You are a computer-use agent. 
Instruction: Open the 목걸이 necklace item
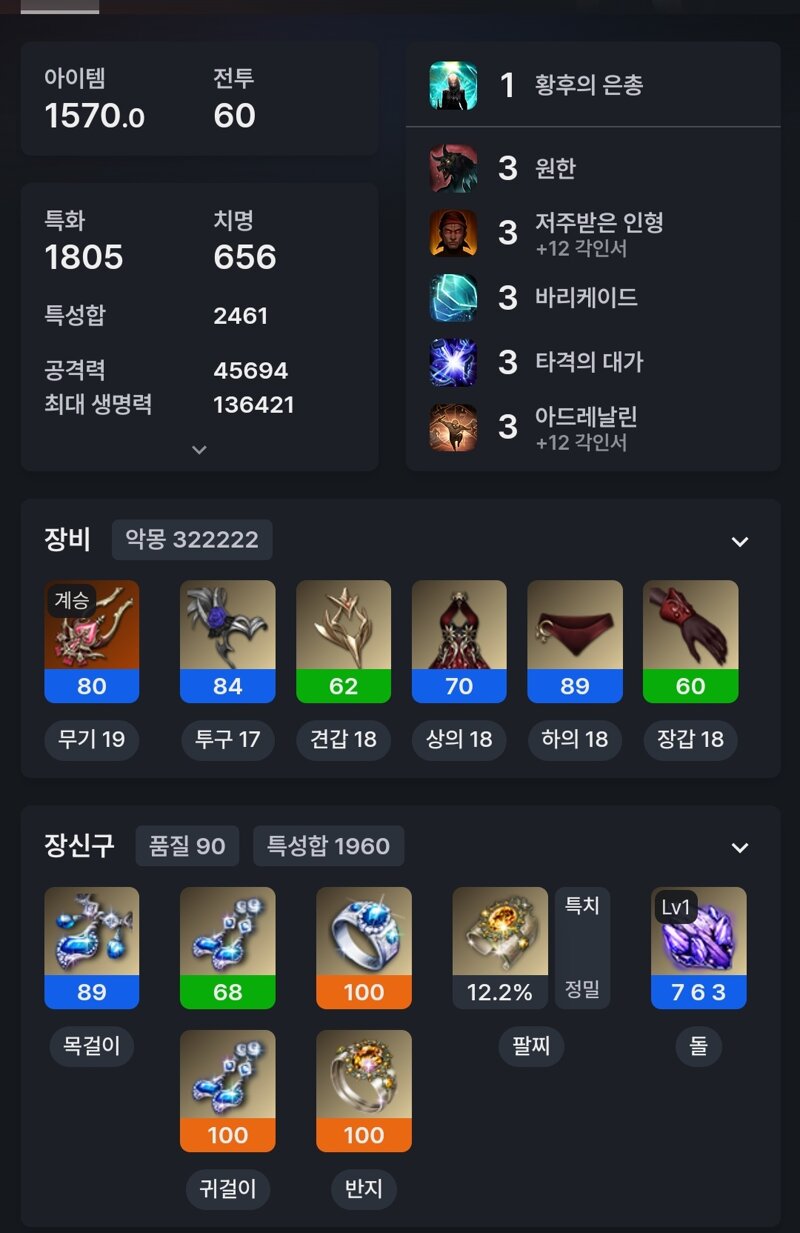(92, 947)
